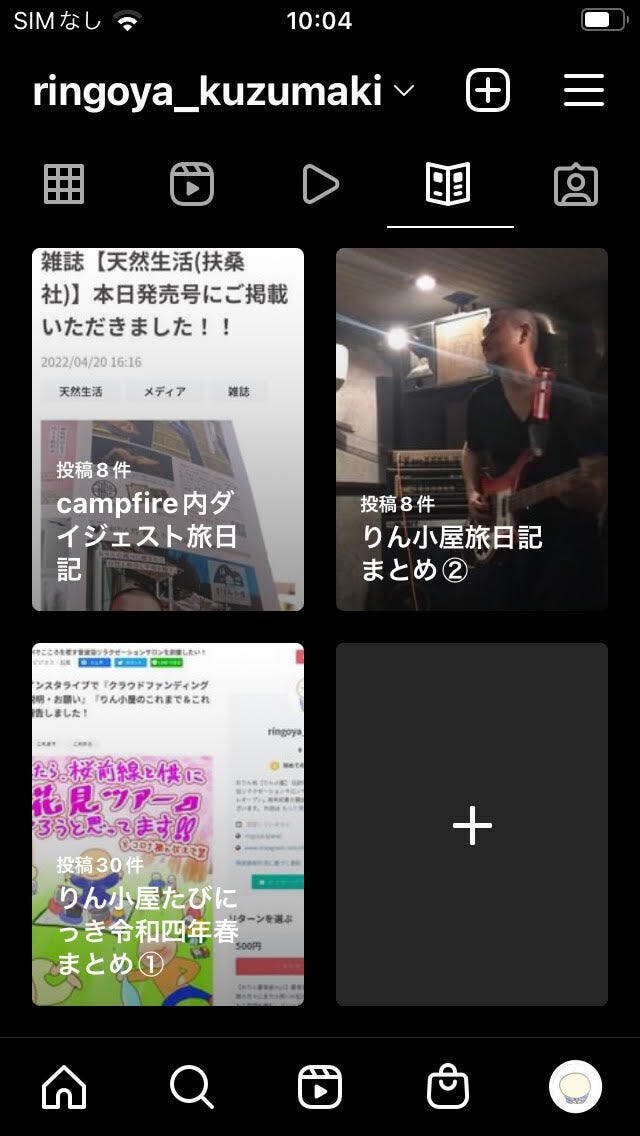Tap the profile avatar in bottom bar
The width and height of the screenshot is (640, 1136).
575,1087
